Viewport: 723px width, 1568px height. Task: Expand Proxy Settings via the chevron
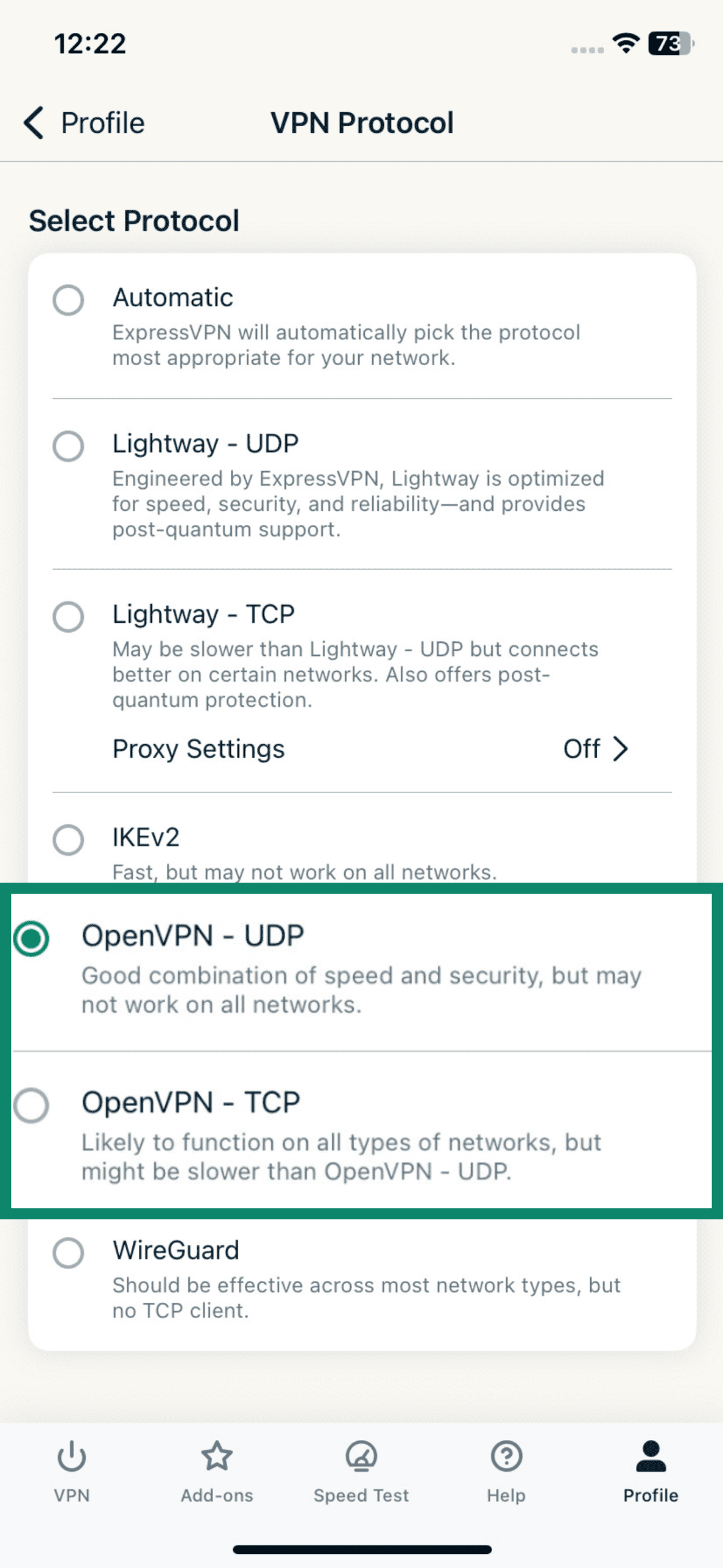(621, 748)
